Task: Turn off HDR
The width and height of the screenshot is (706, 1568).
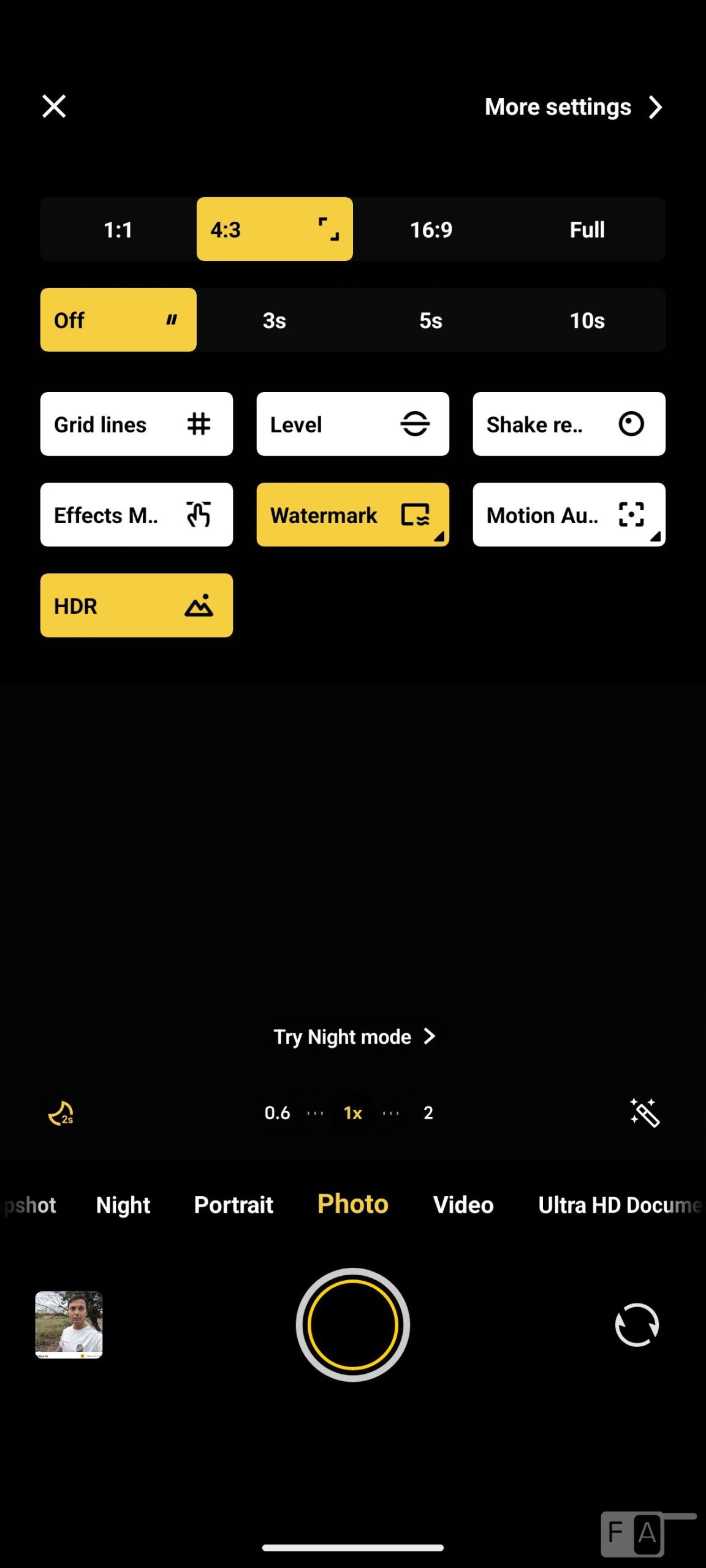Action: pyautogui.click(x=136, y=605)
